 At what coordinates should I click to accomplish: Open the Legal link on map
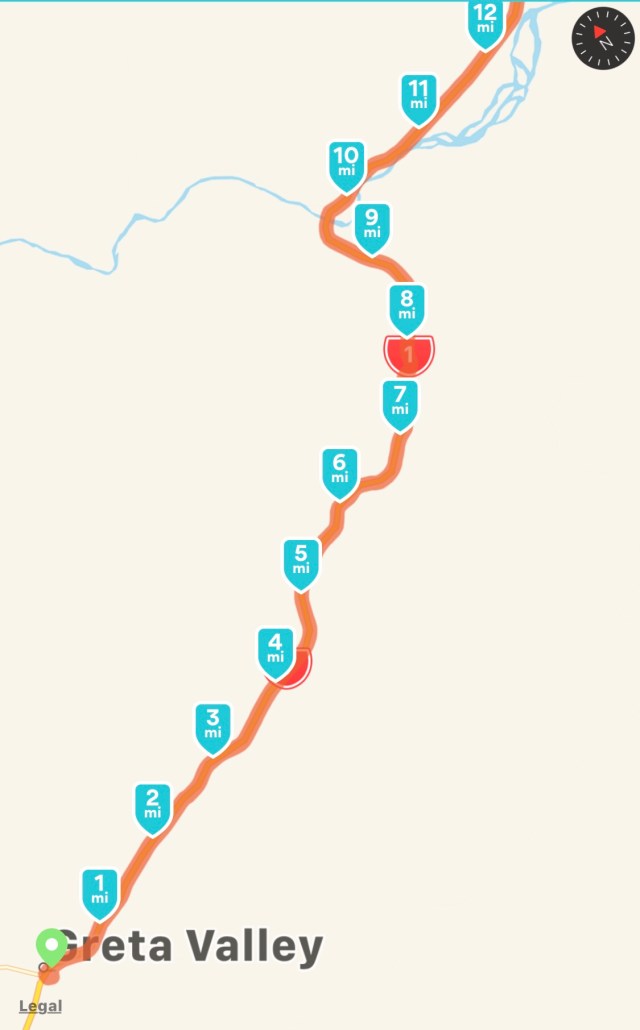click(40, 1006)
